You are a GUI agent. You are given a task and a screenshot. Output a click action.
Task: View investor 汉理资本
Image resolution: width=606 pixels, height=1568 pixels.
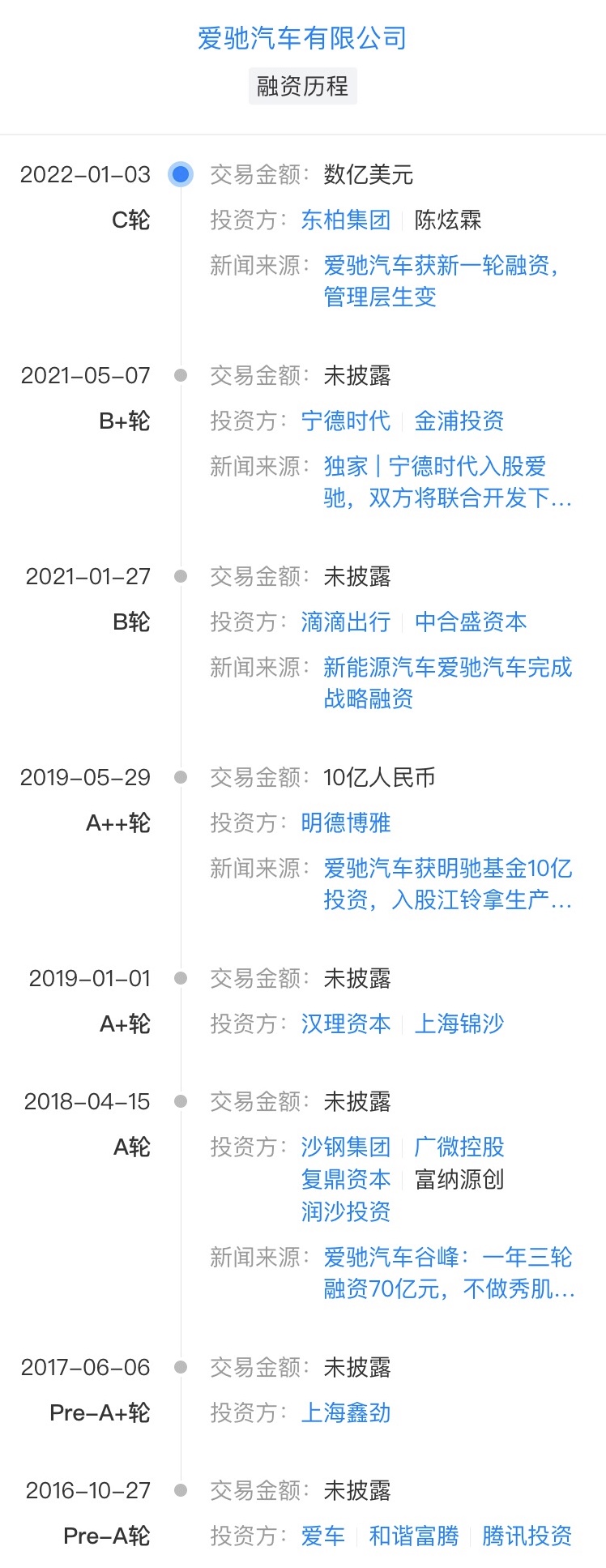(345, 1023)
